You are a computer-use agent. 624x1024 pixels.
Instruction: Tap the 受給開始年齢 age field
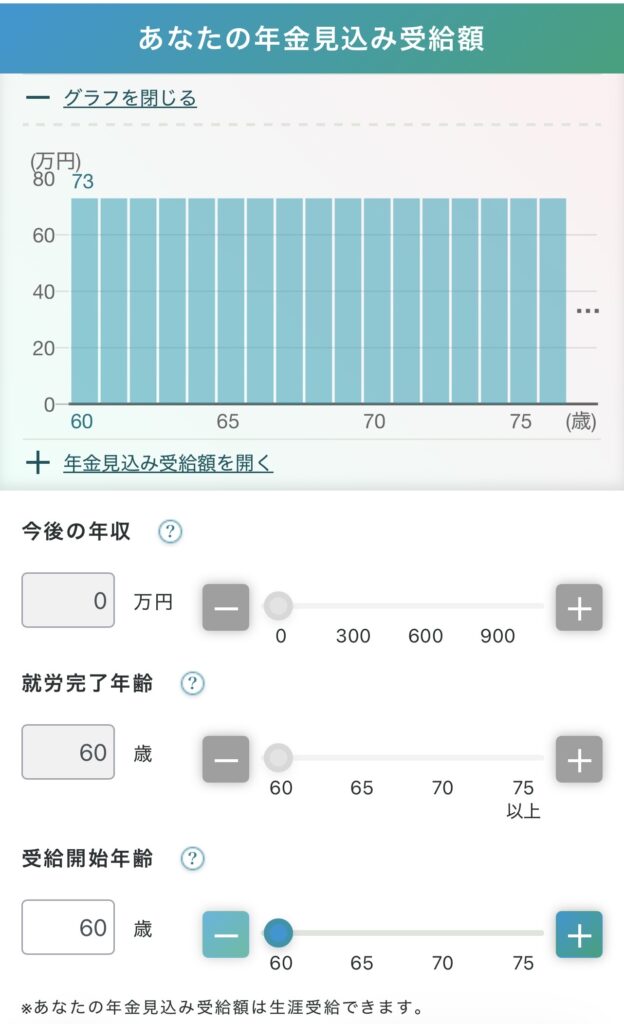coord(68,927)
